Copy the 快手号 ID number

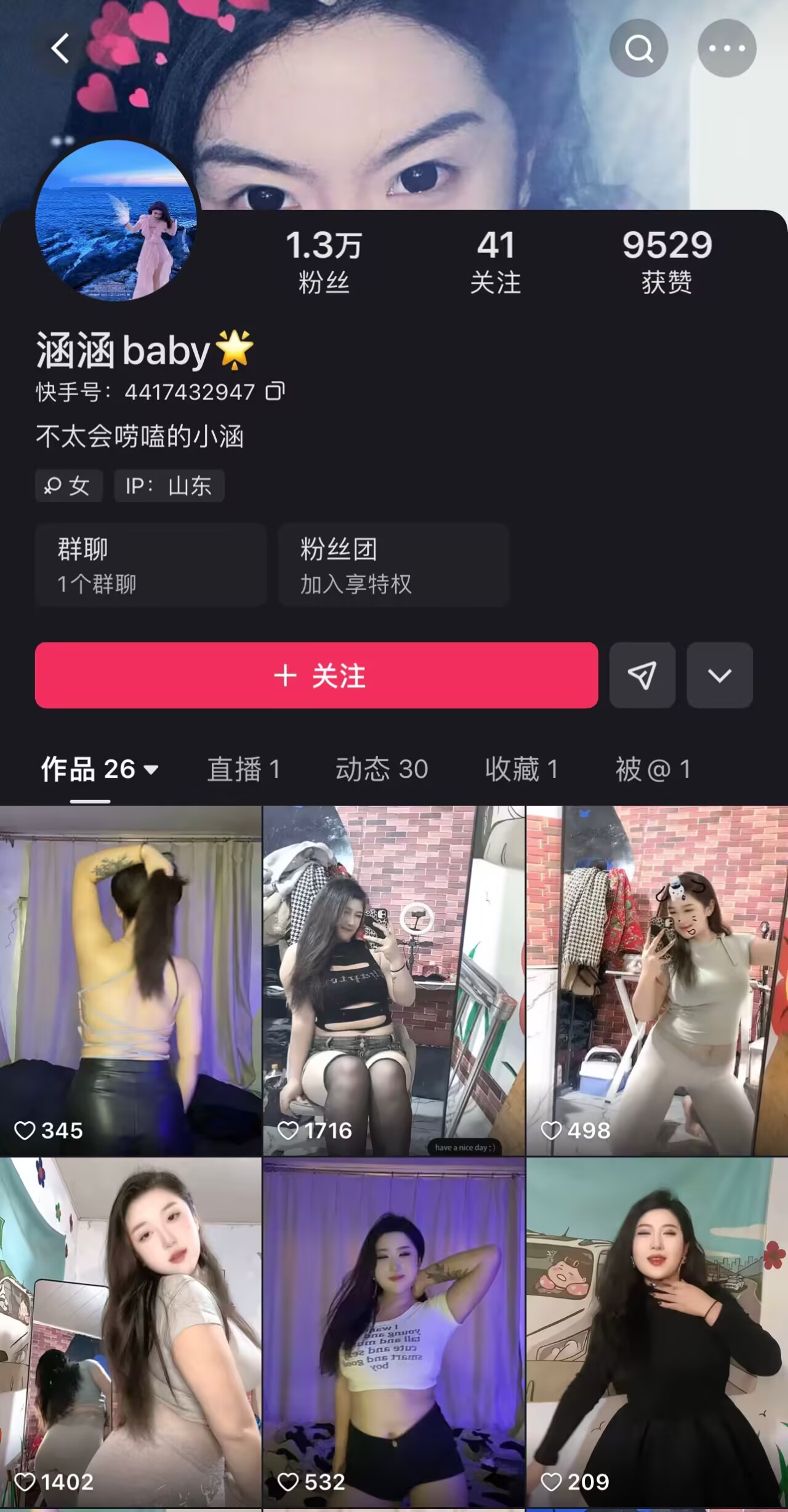point(275,391)
